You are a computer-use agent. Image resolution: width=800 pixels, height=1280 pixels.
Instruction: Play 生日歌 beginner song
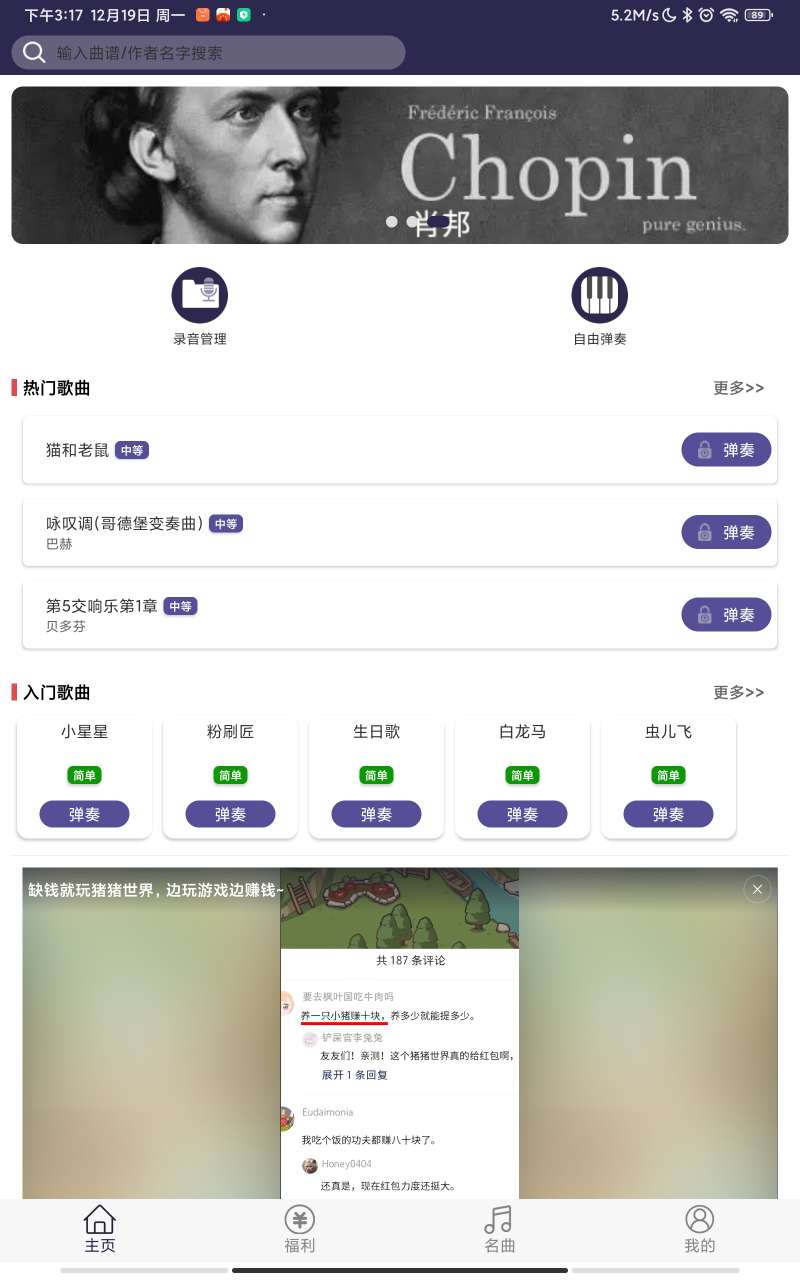tap(376, 814)
